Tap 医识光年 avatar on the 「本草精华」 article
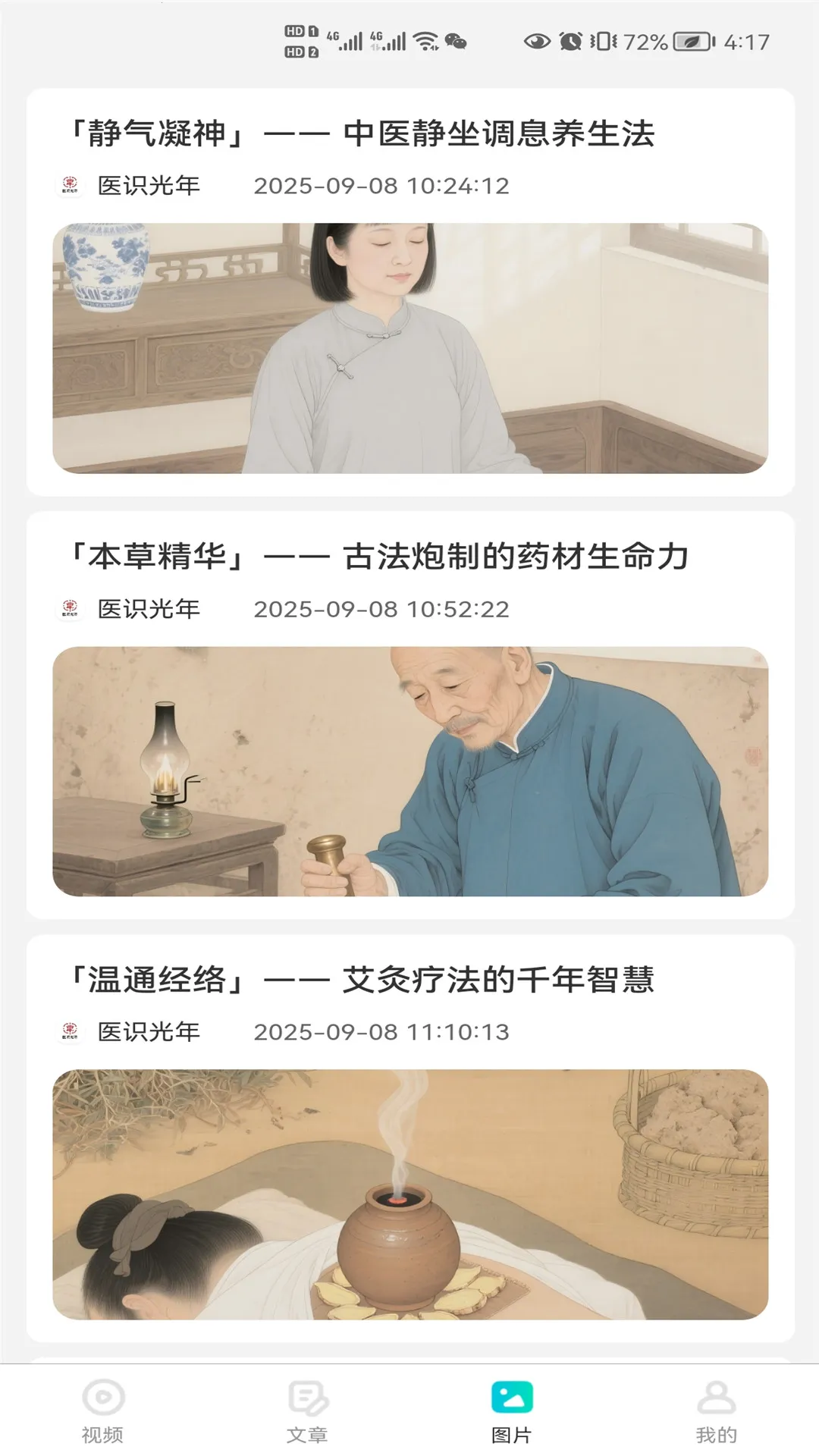This screenshot has width=819, height=1456. point(71,607)
